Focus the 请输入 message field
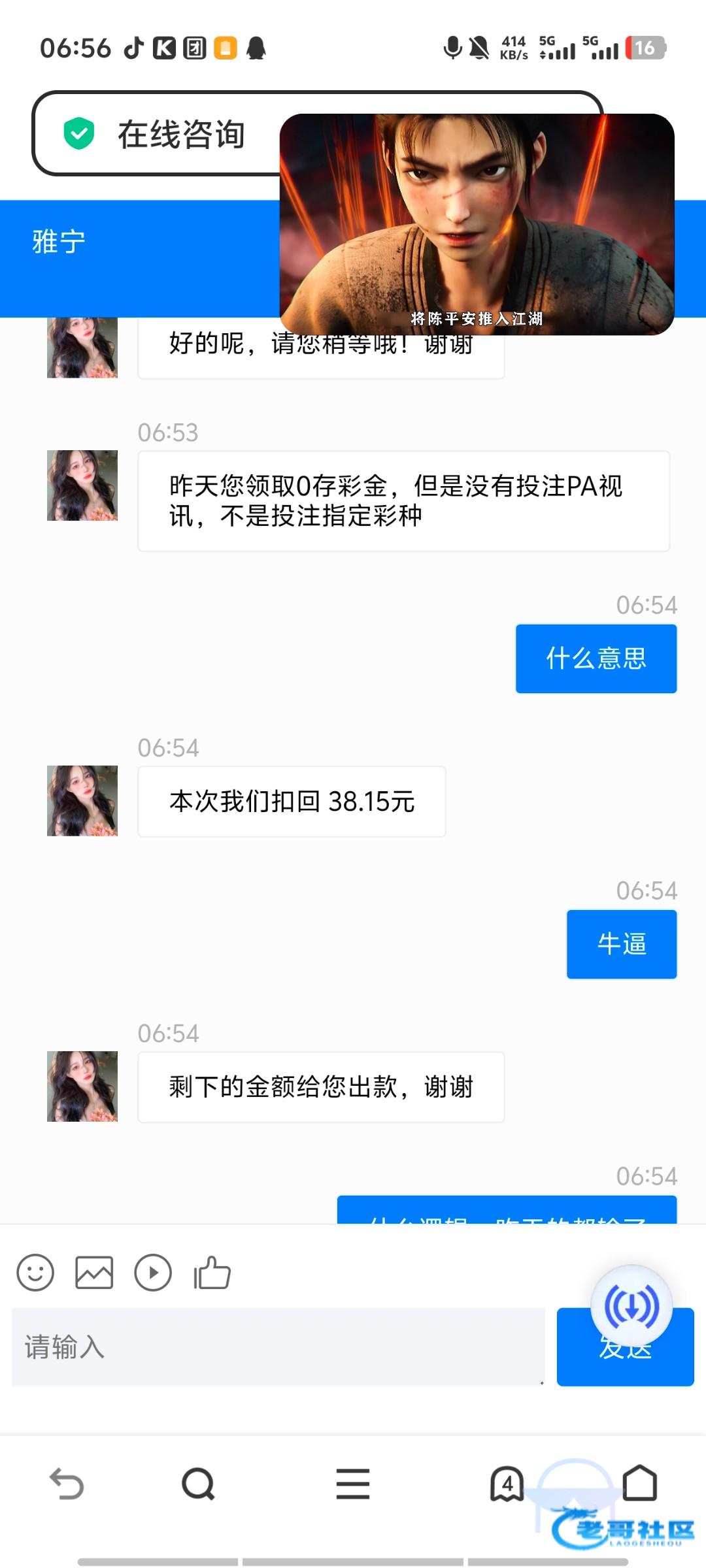Screen dimensions: 706x1568 (x=278, y=1347)
